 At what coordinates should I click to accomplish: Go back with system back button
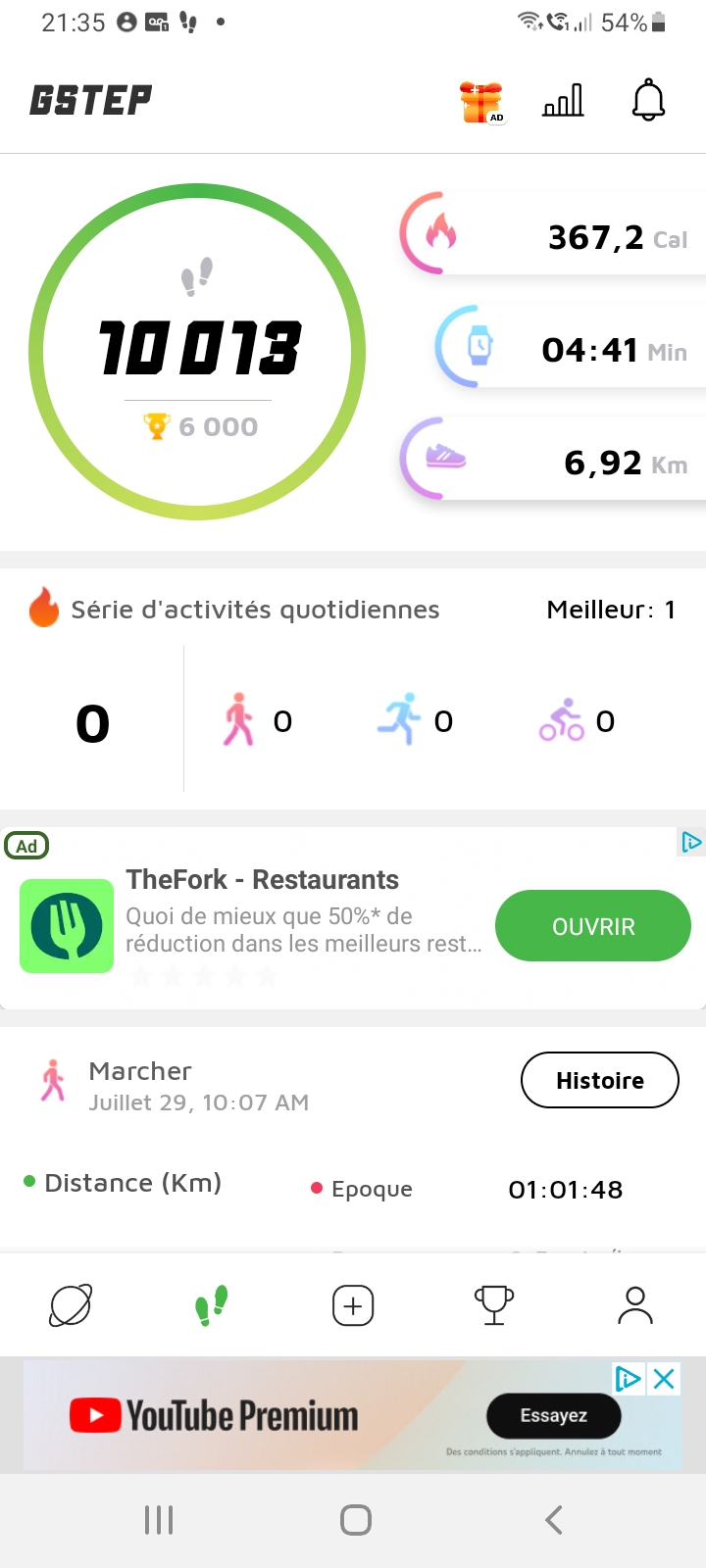click(x=554, y=1520)
